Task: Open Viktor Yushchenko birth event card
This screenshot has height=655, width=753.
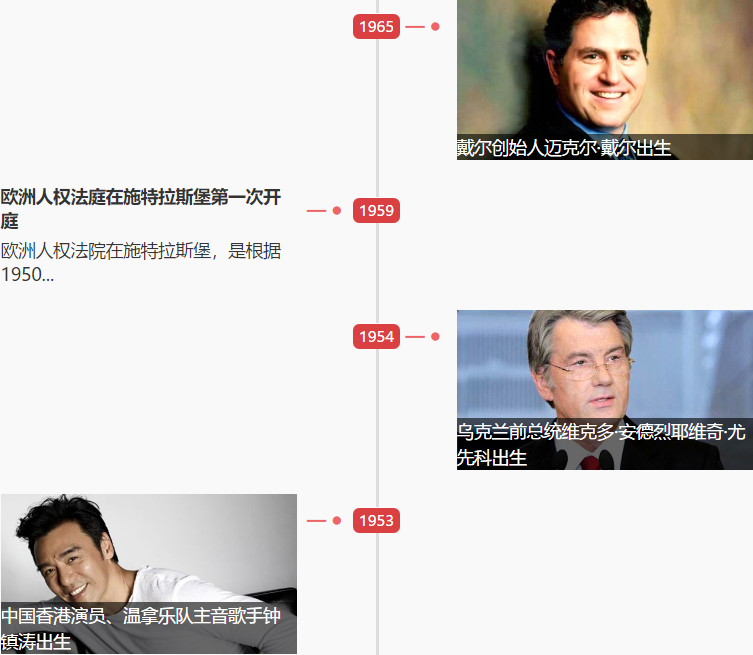Action: [604, 390]
